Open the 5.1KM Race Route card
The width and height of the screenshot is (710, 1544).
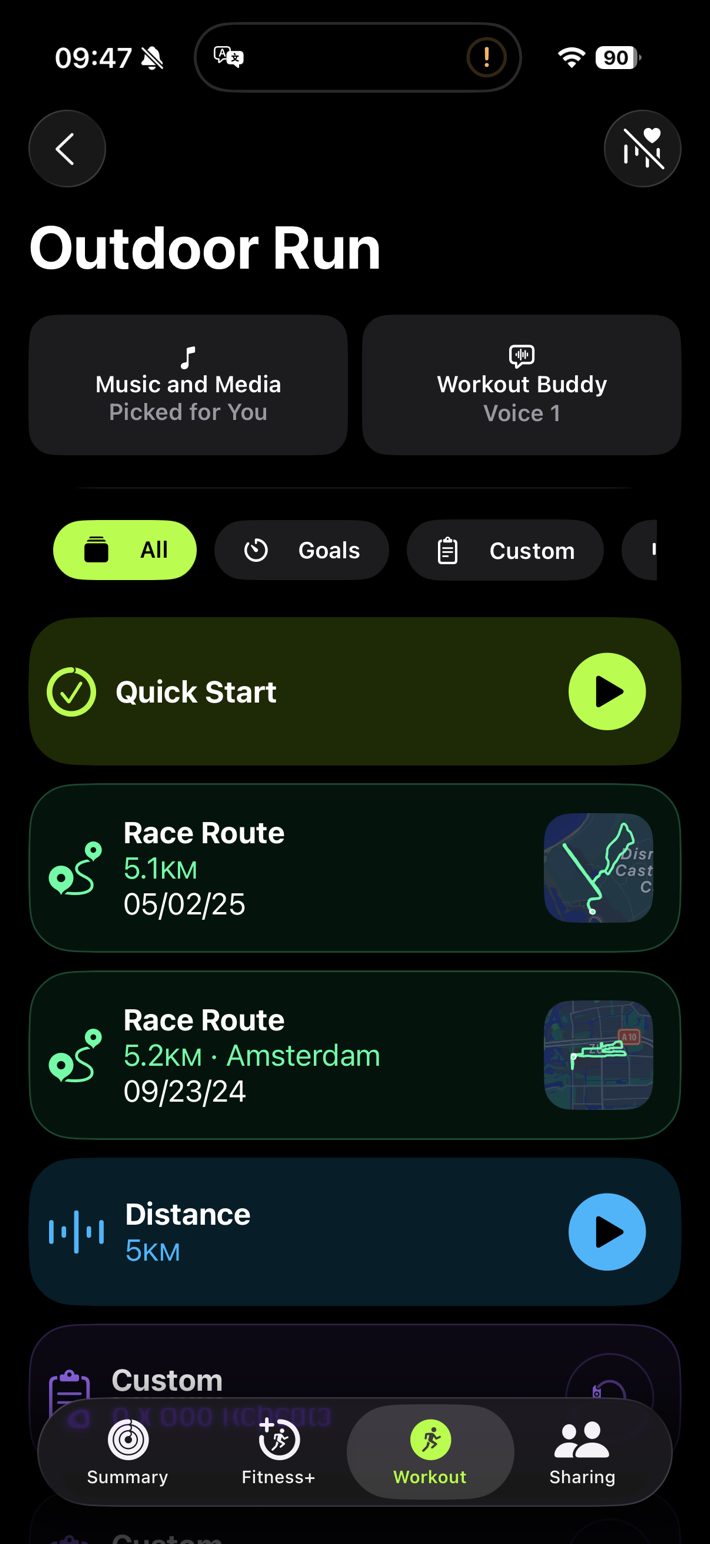click(x=300, y=868)
